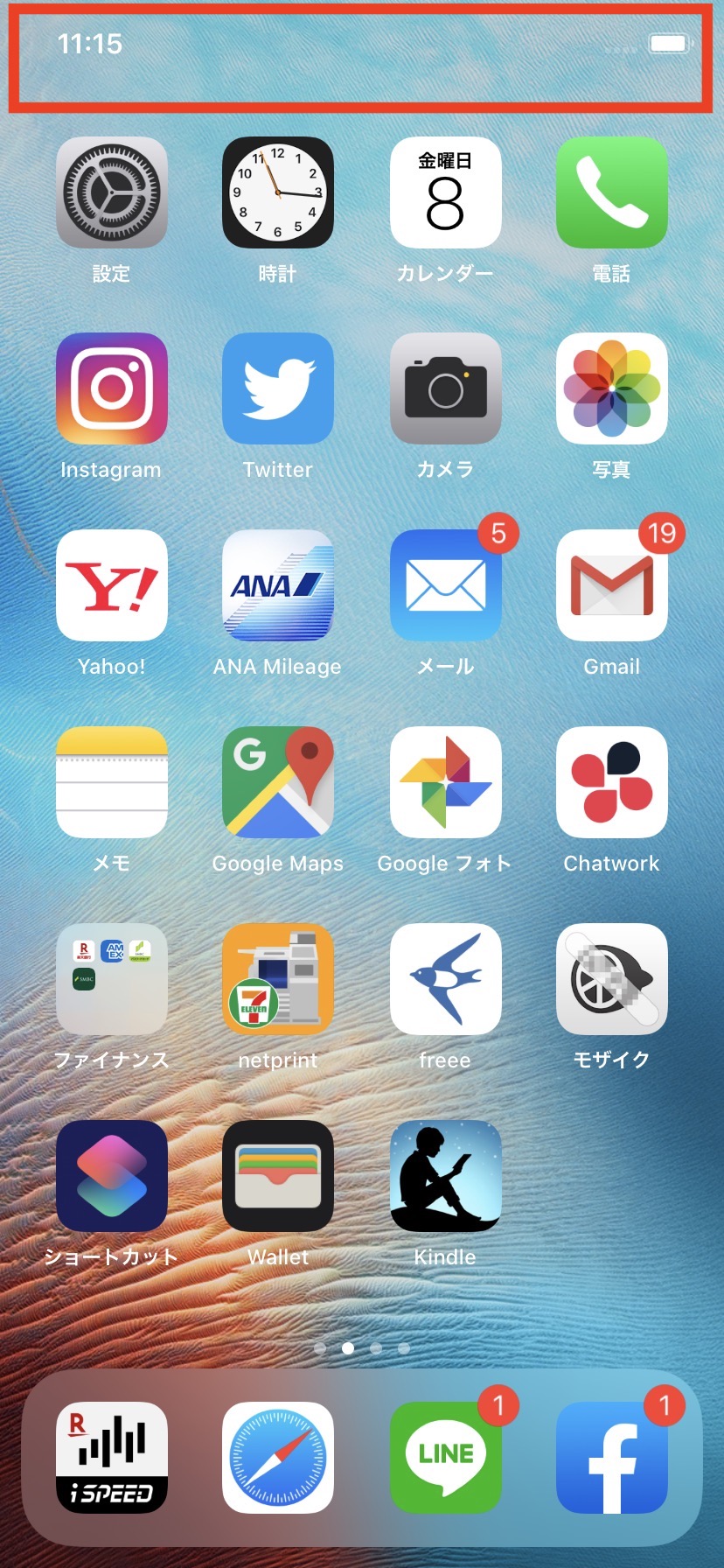Viewport: 724px width, 1568px height.
Task: Open Gmail with 19 unread
Action: (611, 585)
